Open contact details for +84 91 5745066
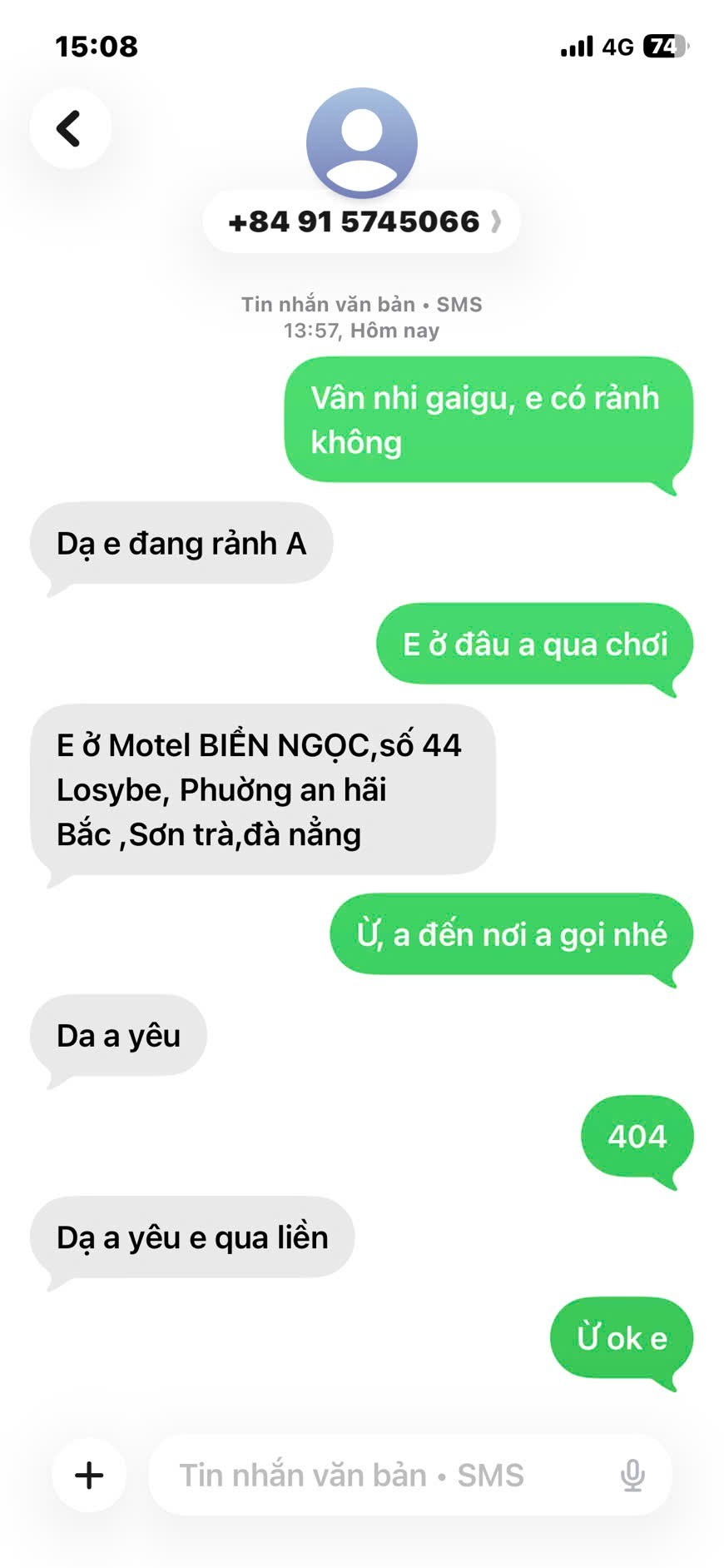The image size is (724, 1568). pos(362,222)
